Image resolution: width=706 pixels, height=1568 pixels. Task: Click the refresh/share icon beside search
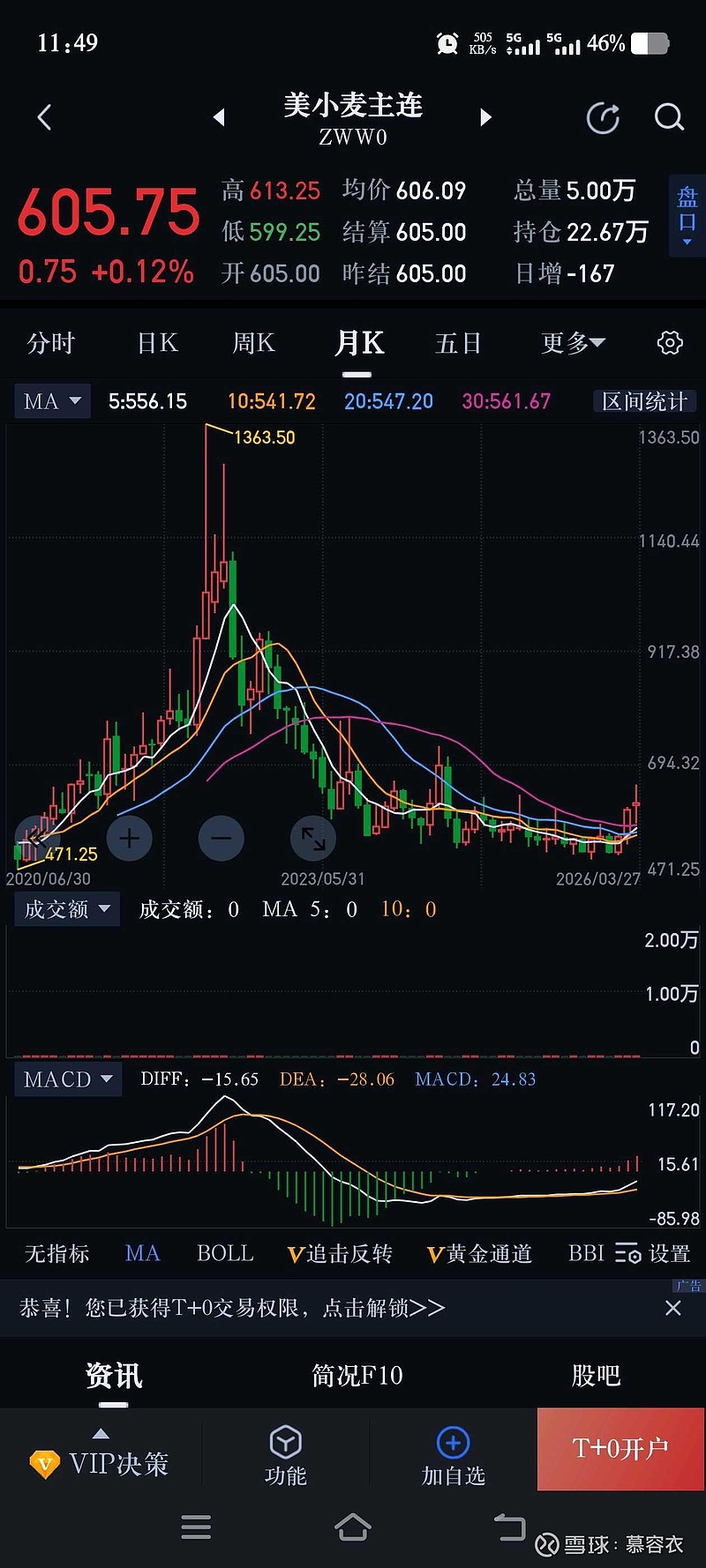pos(603,117)
